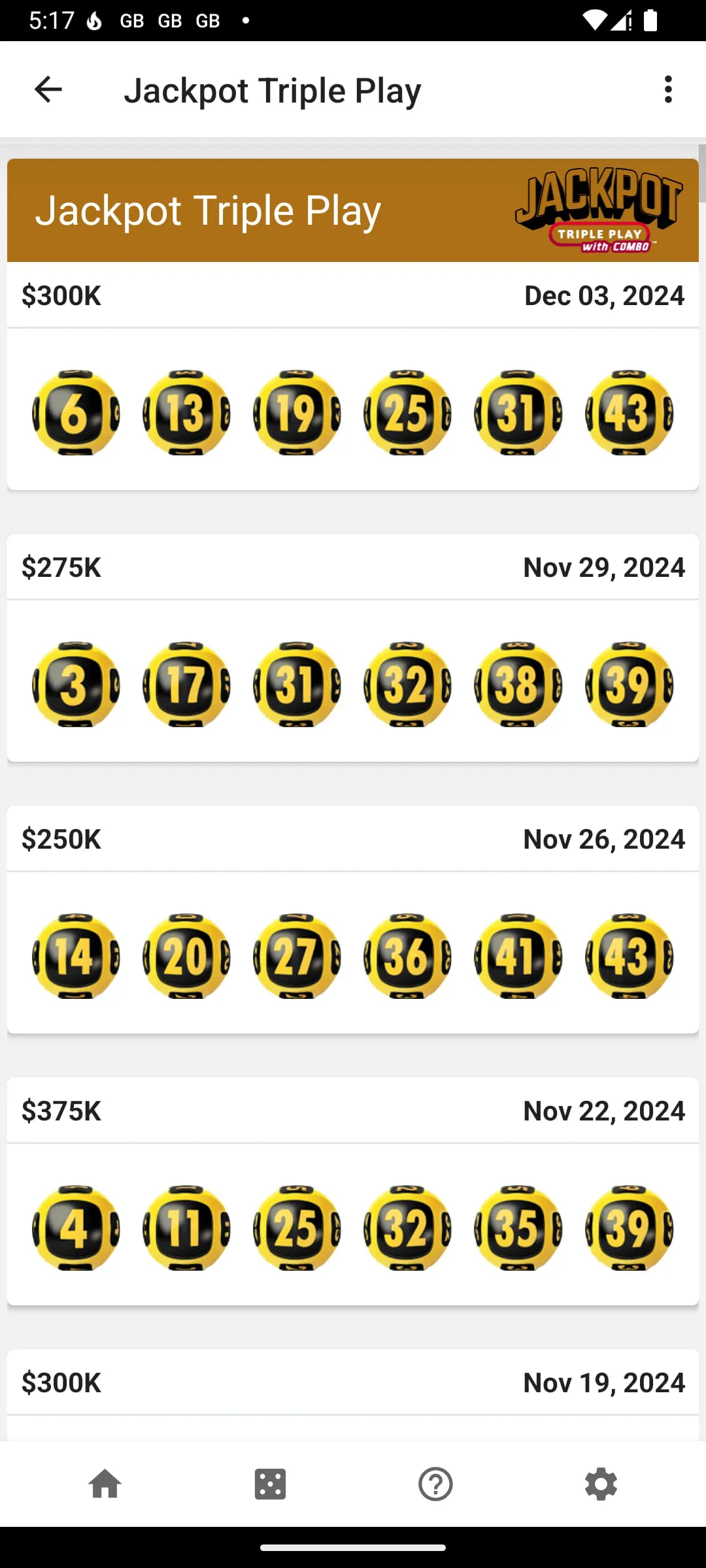Open the dice number generator tab
The height and width of the screenshot is (1568, 706).
270,1484
